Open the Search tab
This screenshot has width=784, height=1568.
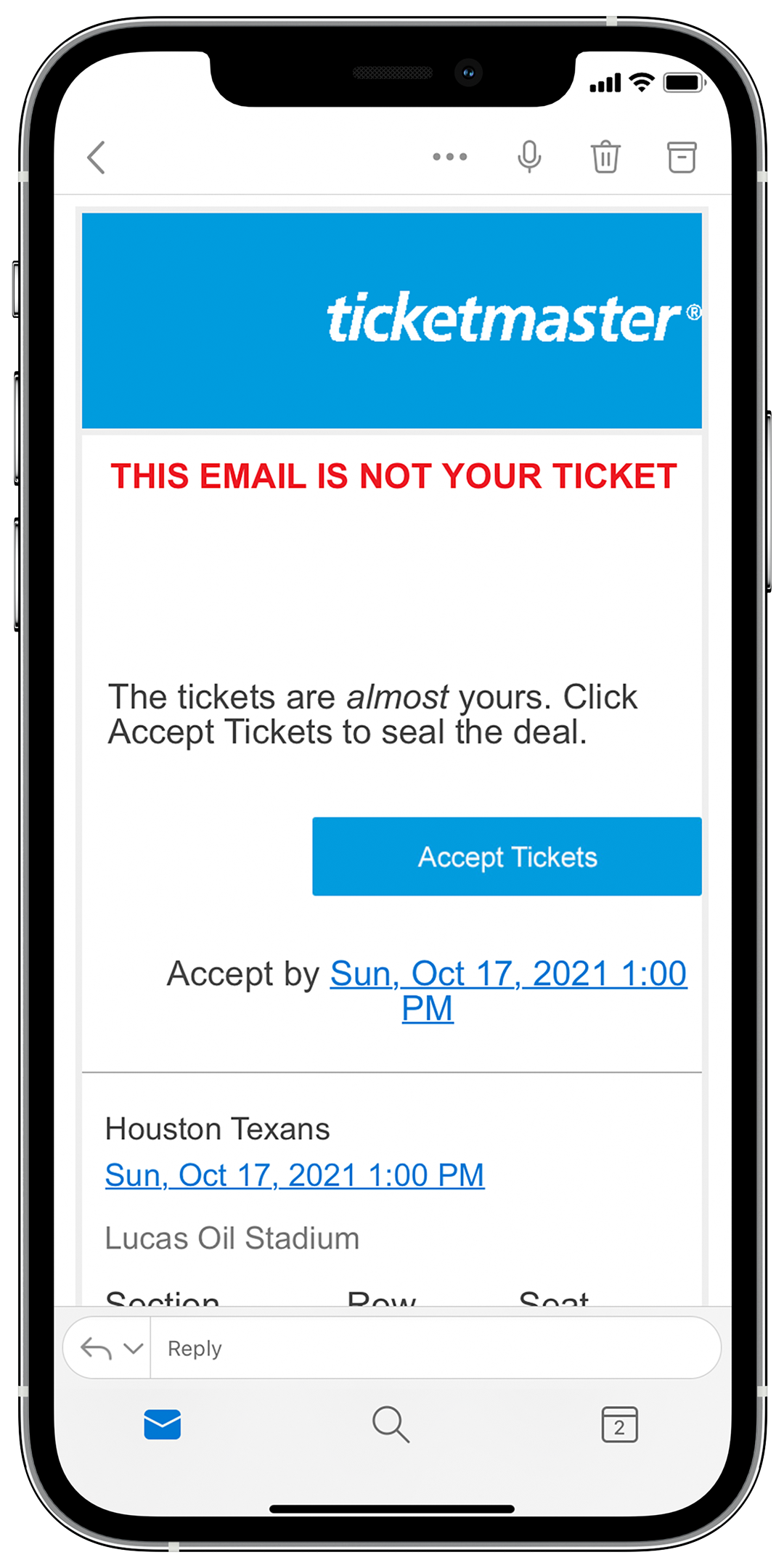(x=391, y=1424)
